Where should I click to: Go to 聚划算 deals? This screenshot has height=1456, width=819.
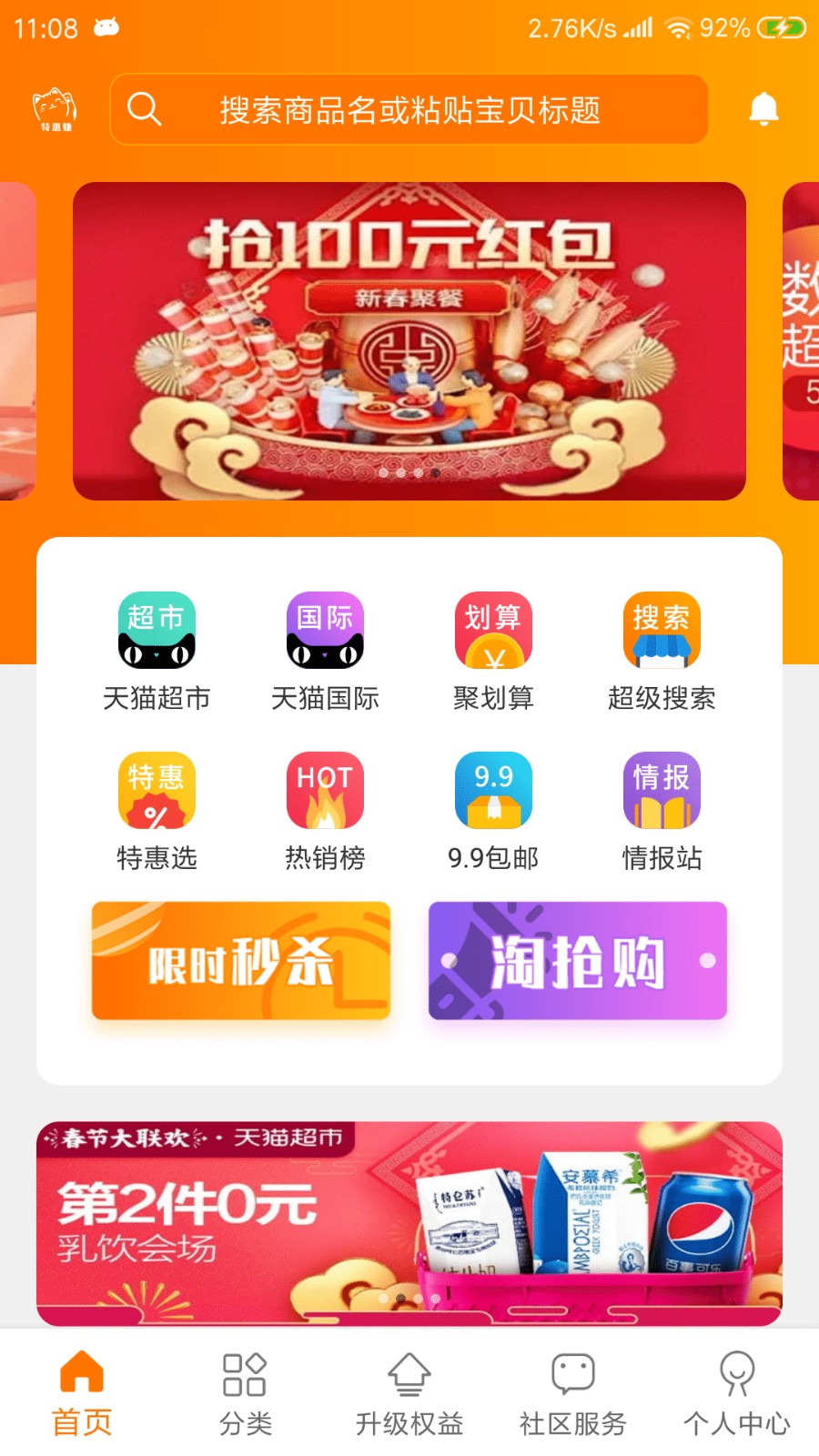click(493, 651)
